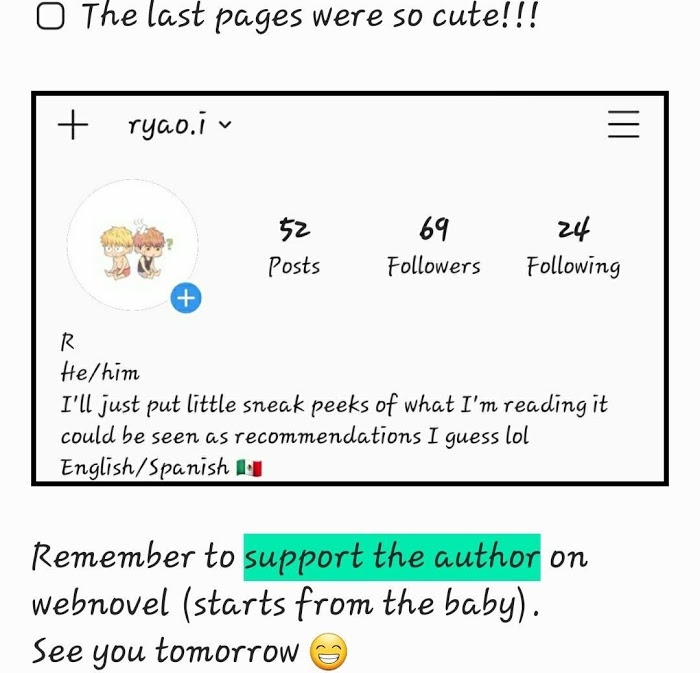
Task: Open the embedded ryao.i profile screenshot image
Action: pos(350,288)
